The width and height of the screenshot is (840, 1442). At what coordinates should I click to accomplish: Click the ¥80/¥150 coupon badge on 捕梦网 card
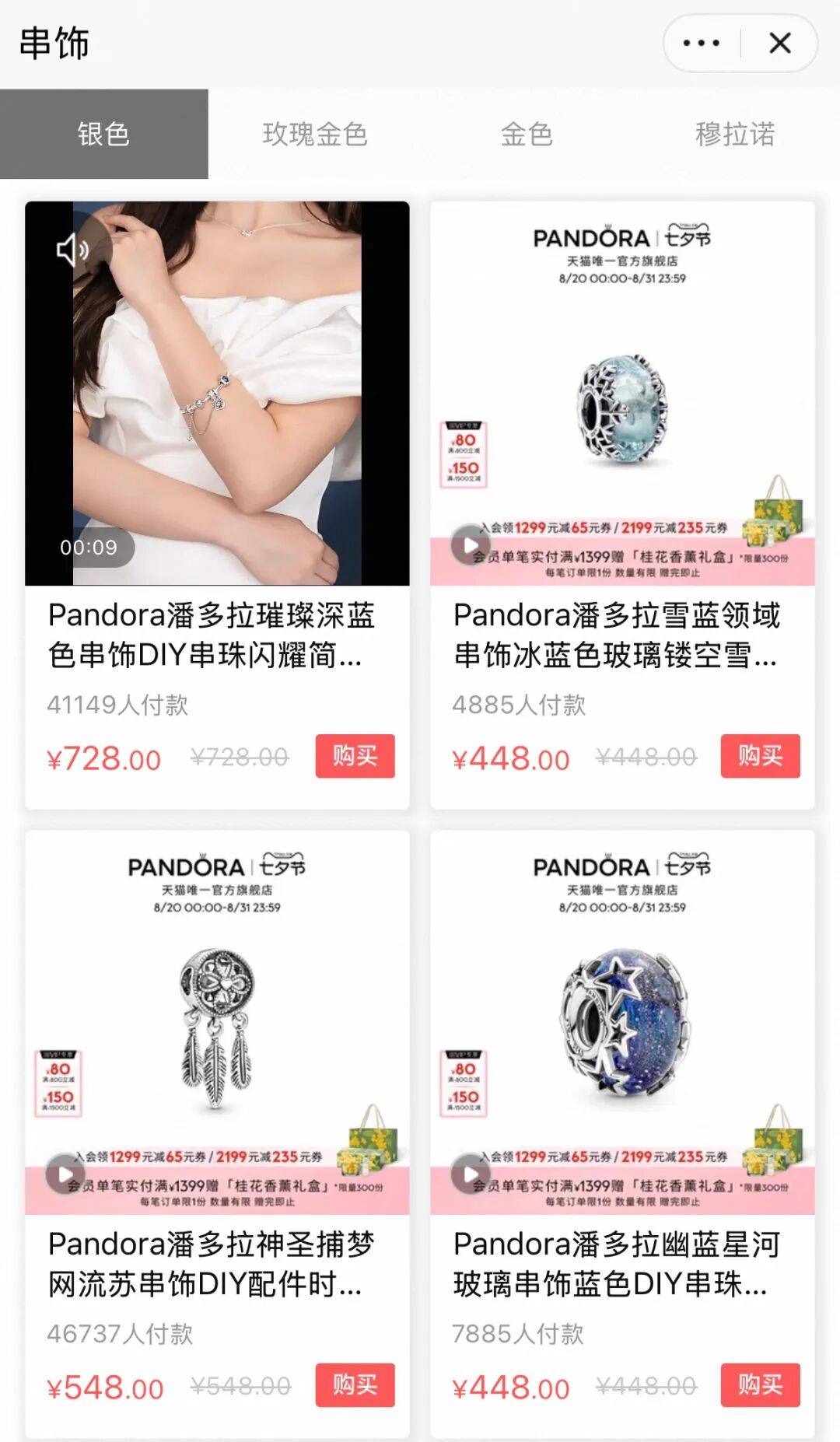(55, 1081)
